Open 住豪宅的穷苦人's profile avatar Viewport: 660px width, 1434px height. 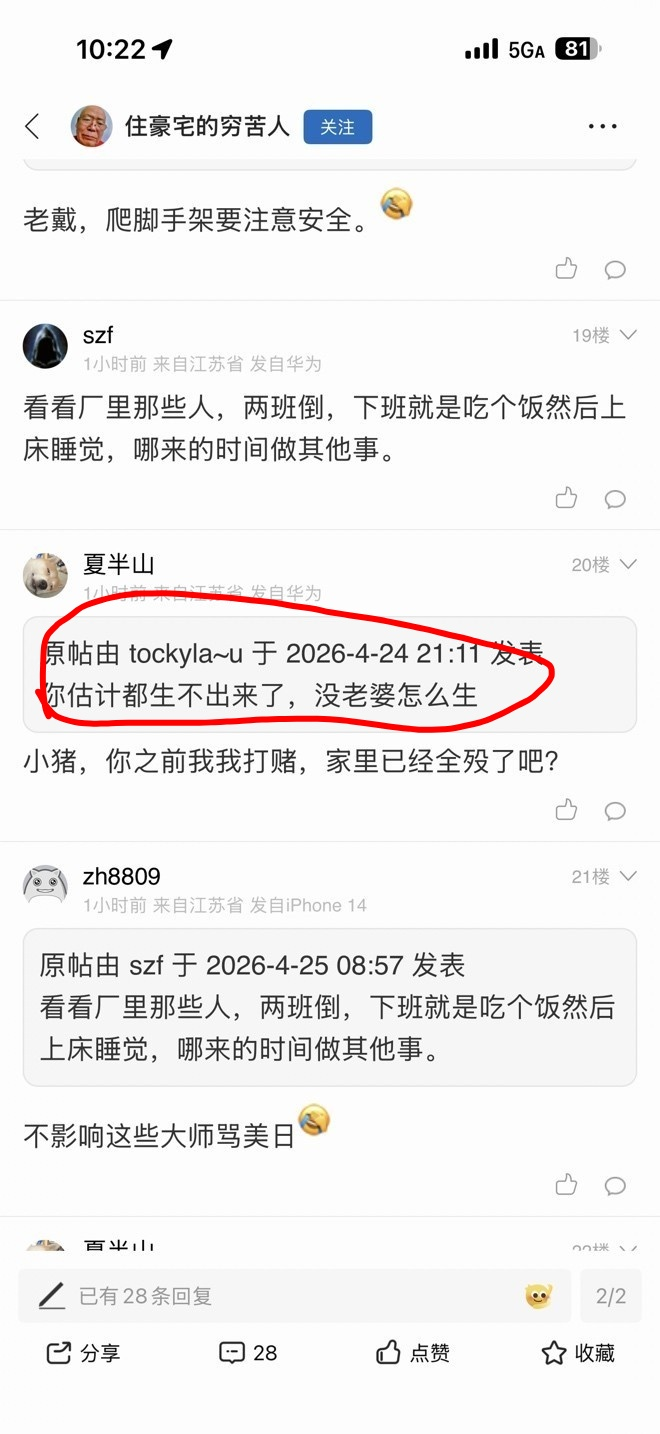(92, 127)
